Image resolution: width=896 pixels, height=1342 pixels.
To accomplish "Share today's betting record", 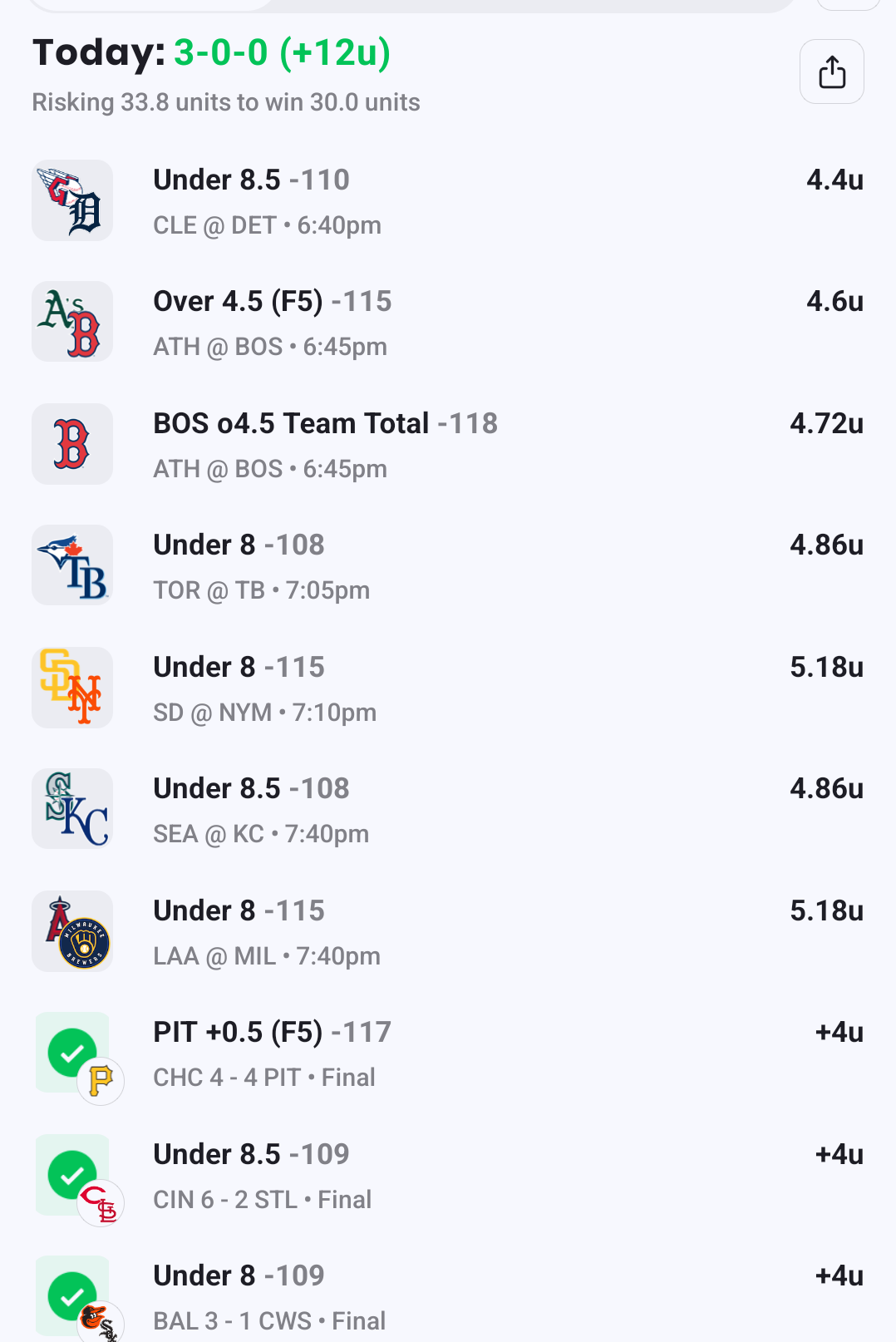I will [831, 72].
